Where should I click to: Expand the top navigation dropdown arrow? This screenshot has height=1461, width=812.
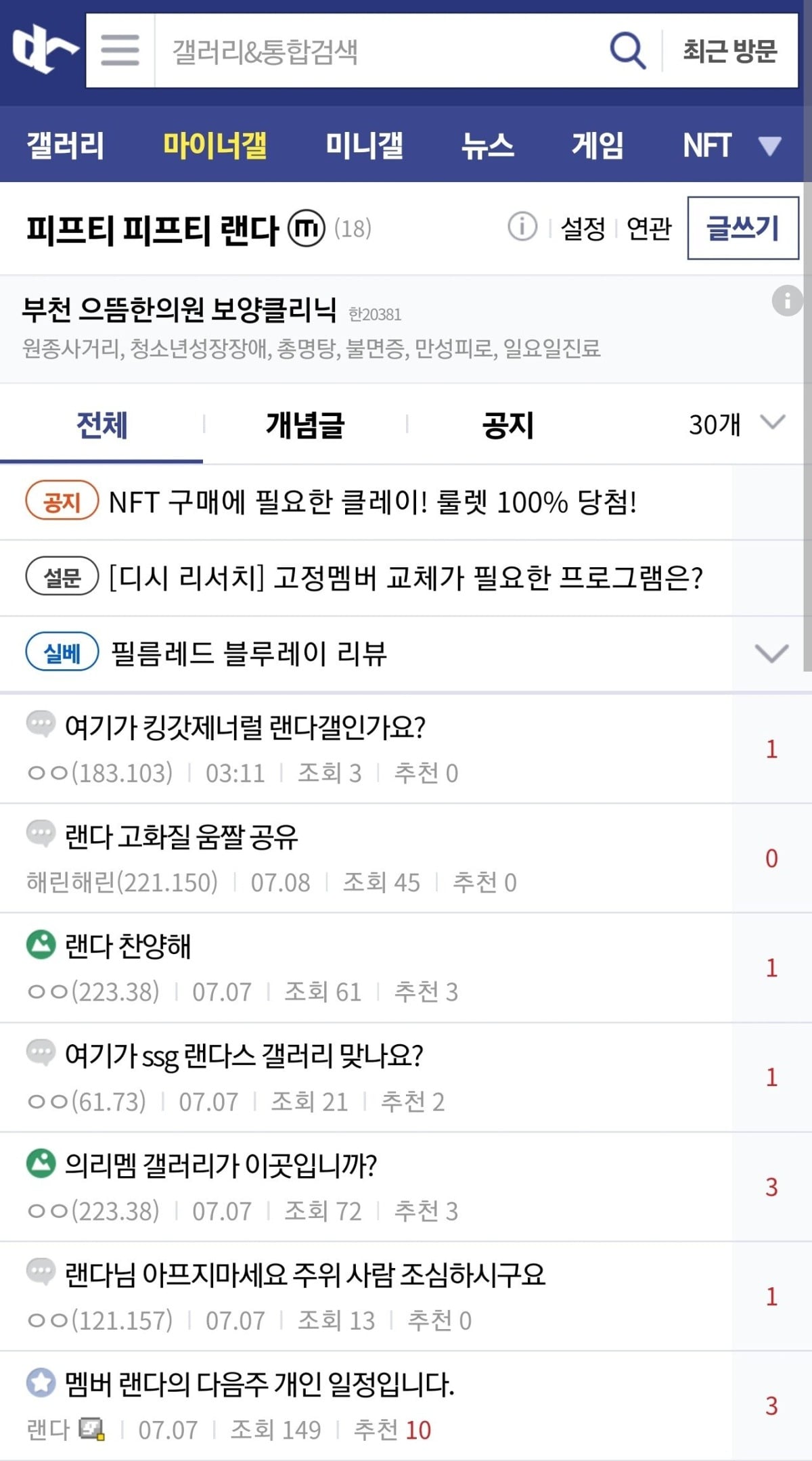[x=769, y=145]
